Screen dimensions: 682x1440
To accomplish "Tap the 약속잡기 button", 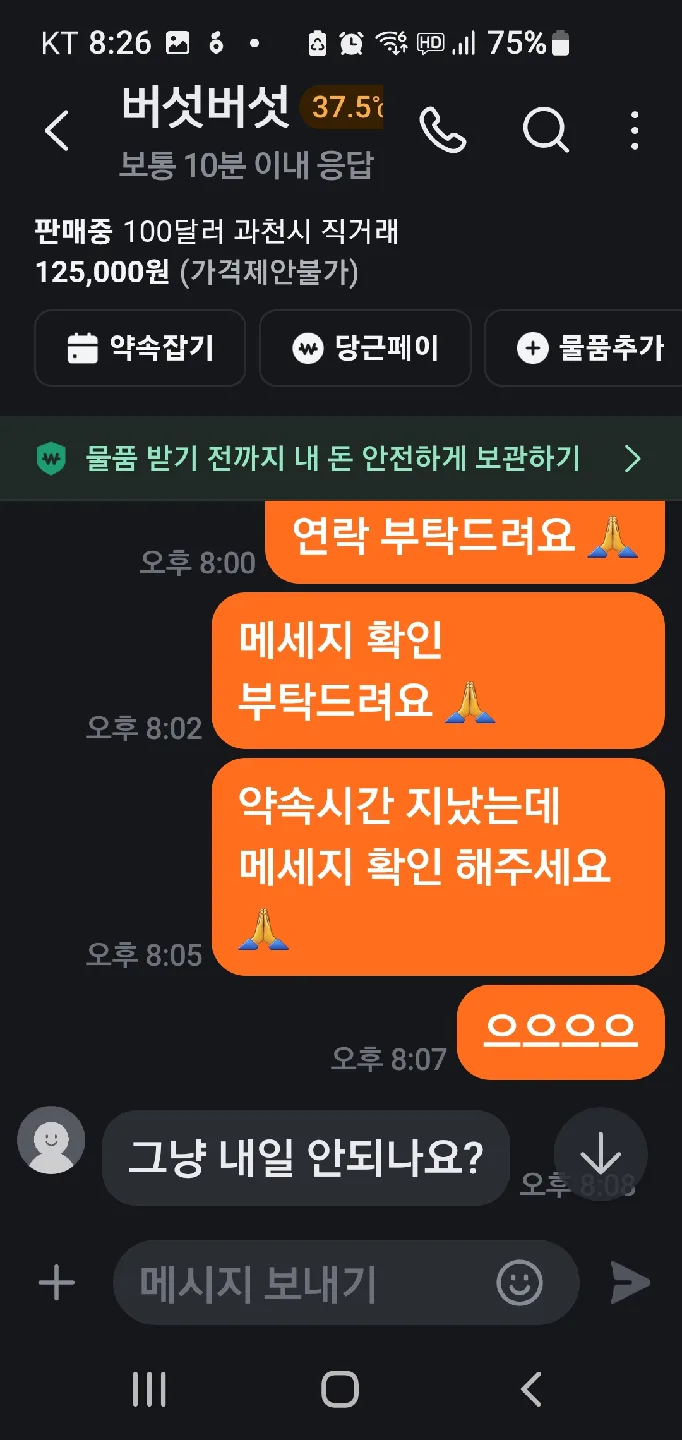I will (x=140, y=348).
